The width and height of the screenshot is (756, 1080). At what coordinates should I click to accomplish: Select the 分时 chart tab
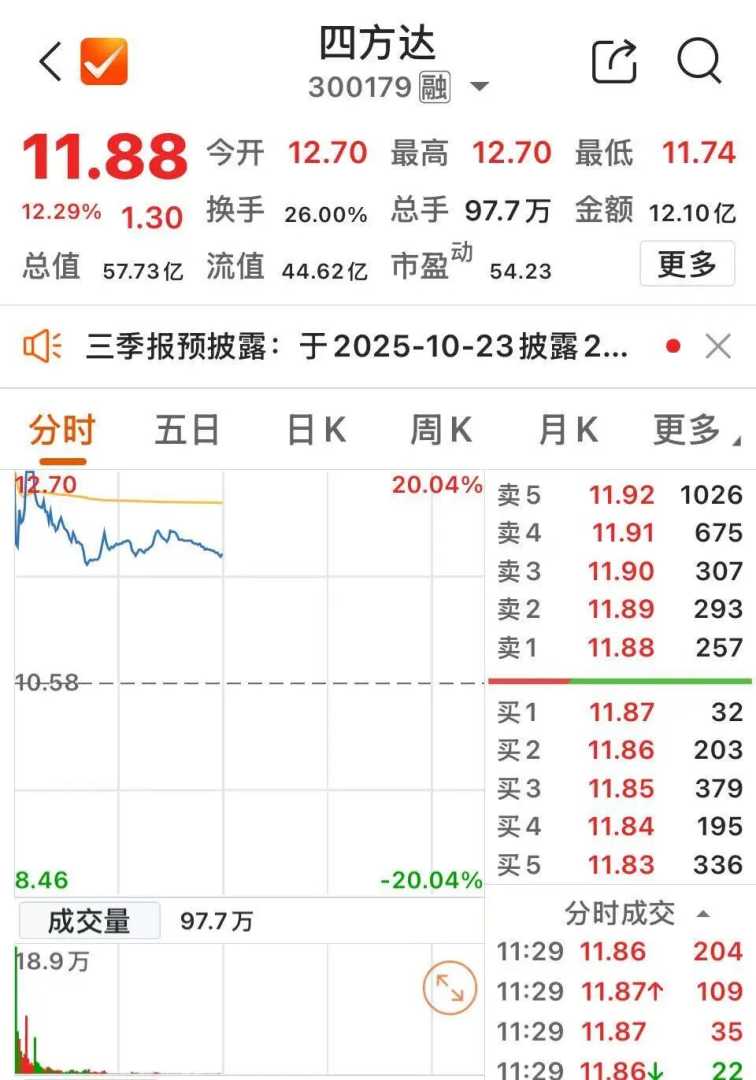pyautogui.click(x=62, y=431)
